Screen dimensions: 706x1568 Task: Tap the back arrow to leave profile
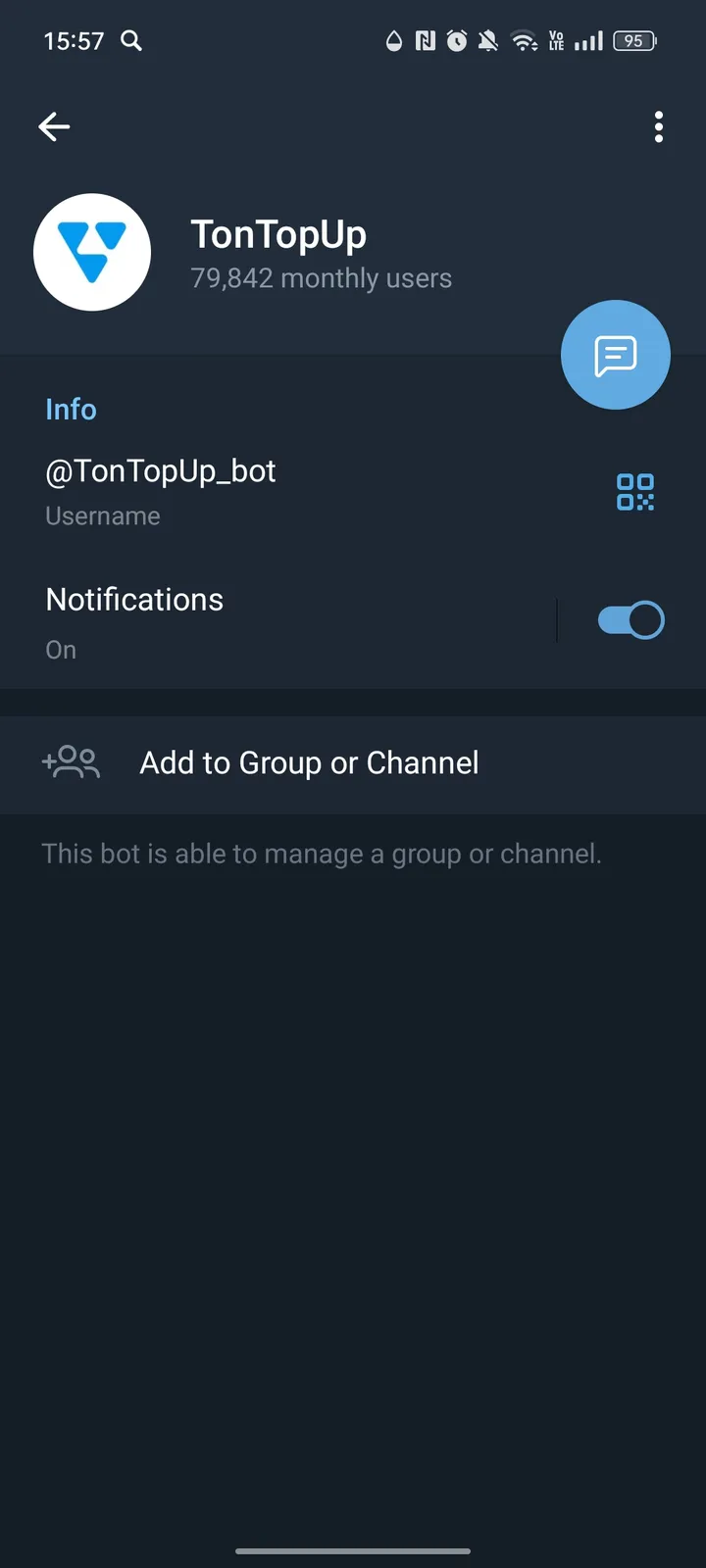tap(54, 126)
